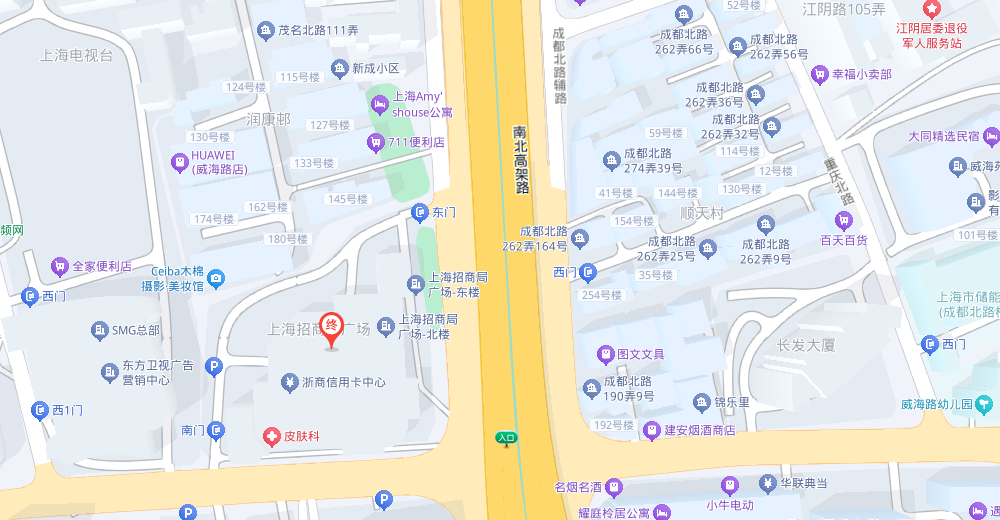Select the 图文文具 shop marker
The width and height of the screenshot is (1000, 520).
tap(605, 354)
